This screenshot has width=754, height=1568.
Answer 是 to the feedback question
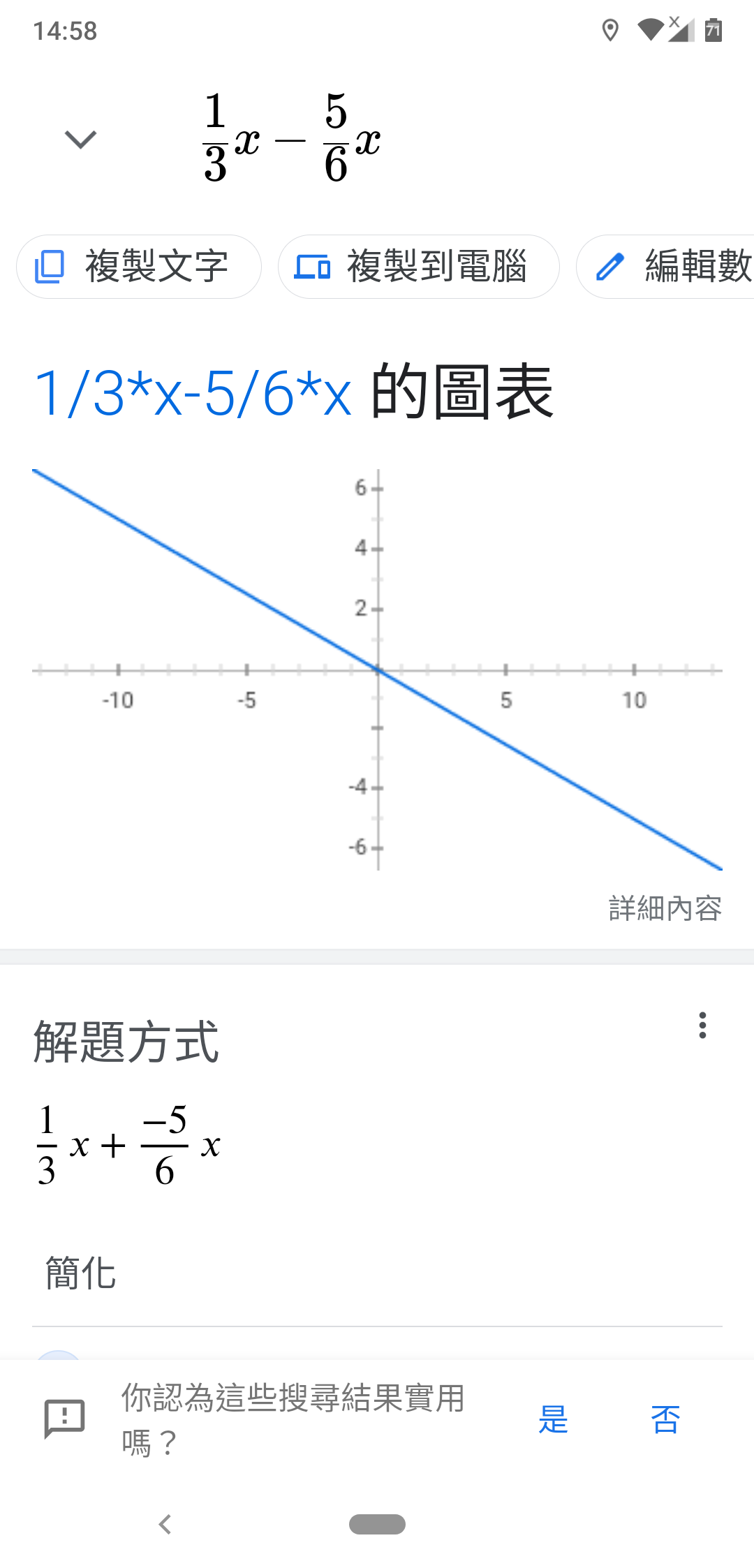point(553,1419)
